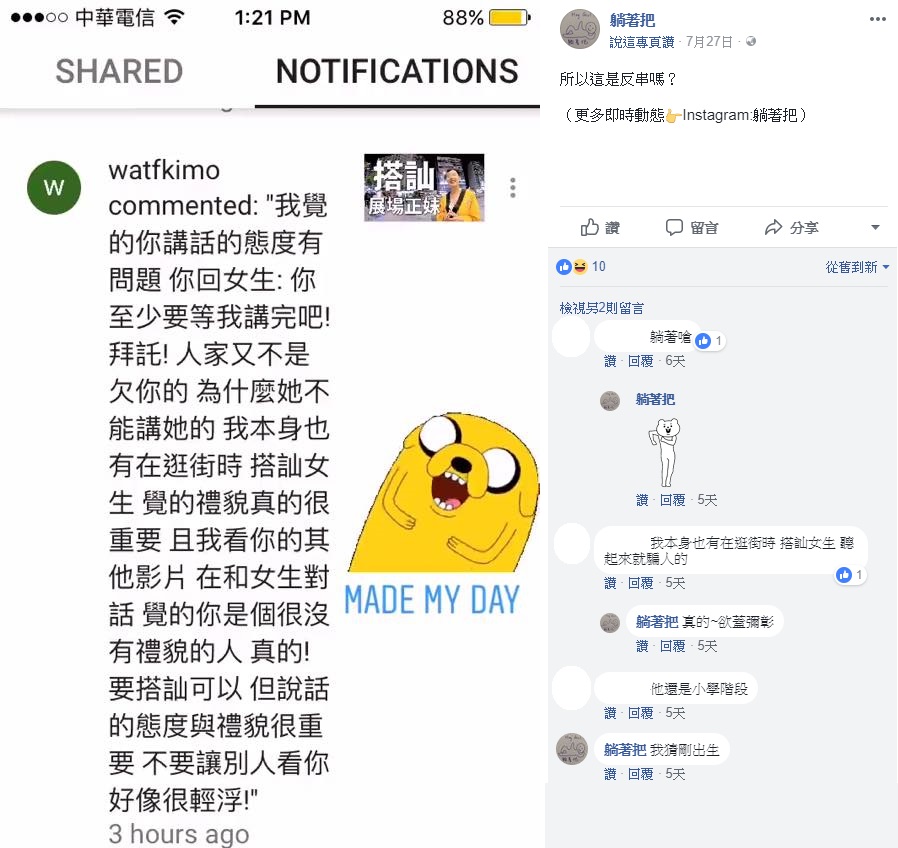Reply to the 躺著嗆 comment
The height and width of the screenshot is (848, 898).
point(640,361)
